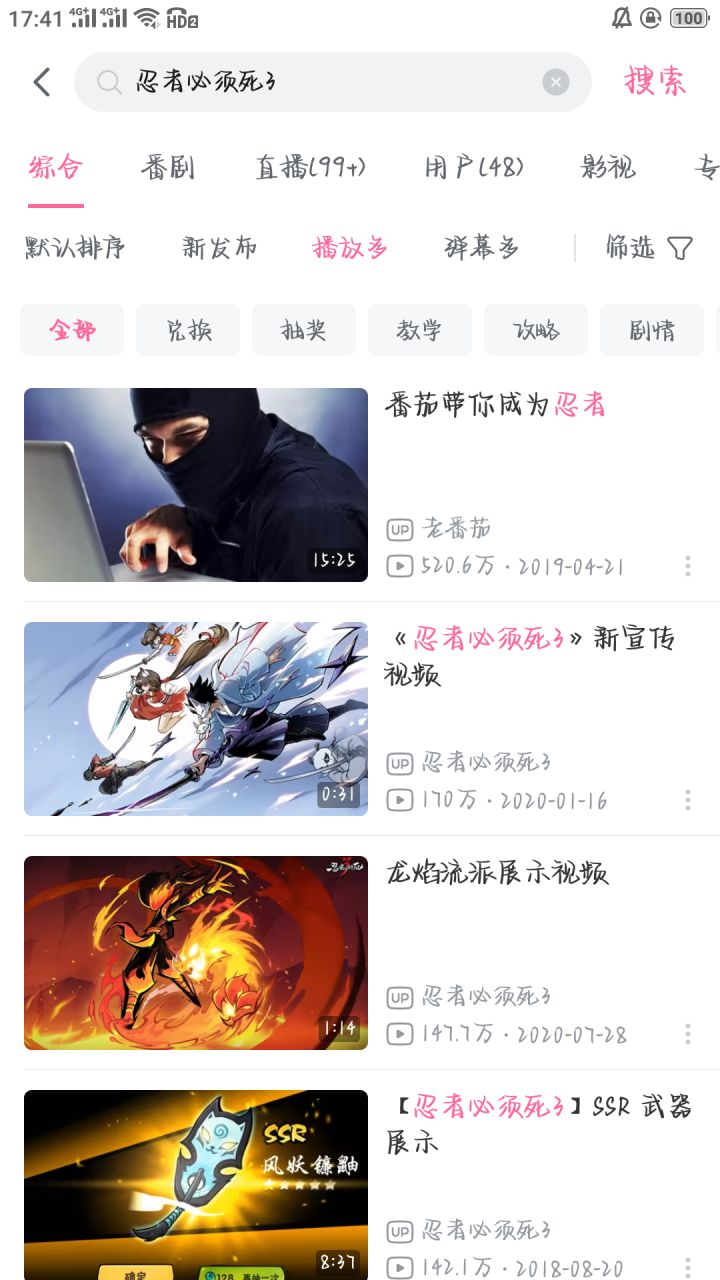Sort results by 弹幕多
This screenshot has height=1280, width=720.
(x=482, y=248)
